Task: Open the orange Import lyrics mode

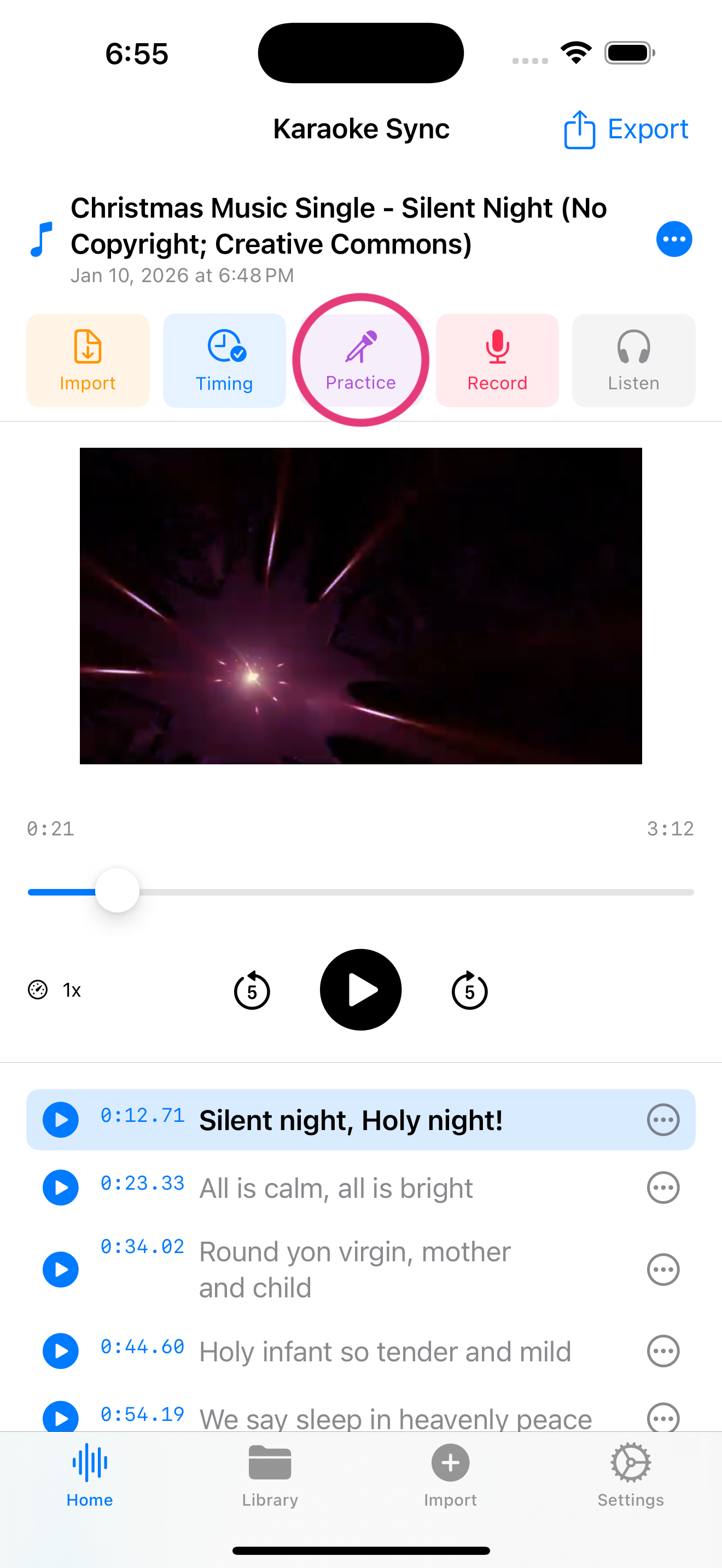Action: (x=88, y=360)
